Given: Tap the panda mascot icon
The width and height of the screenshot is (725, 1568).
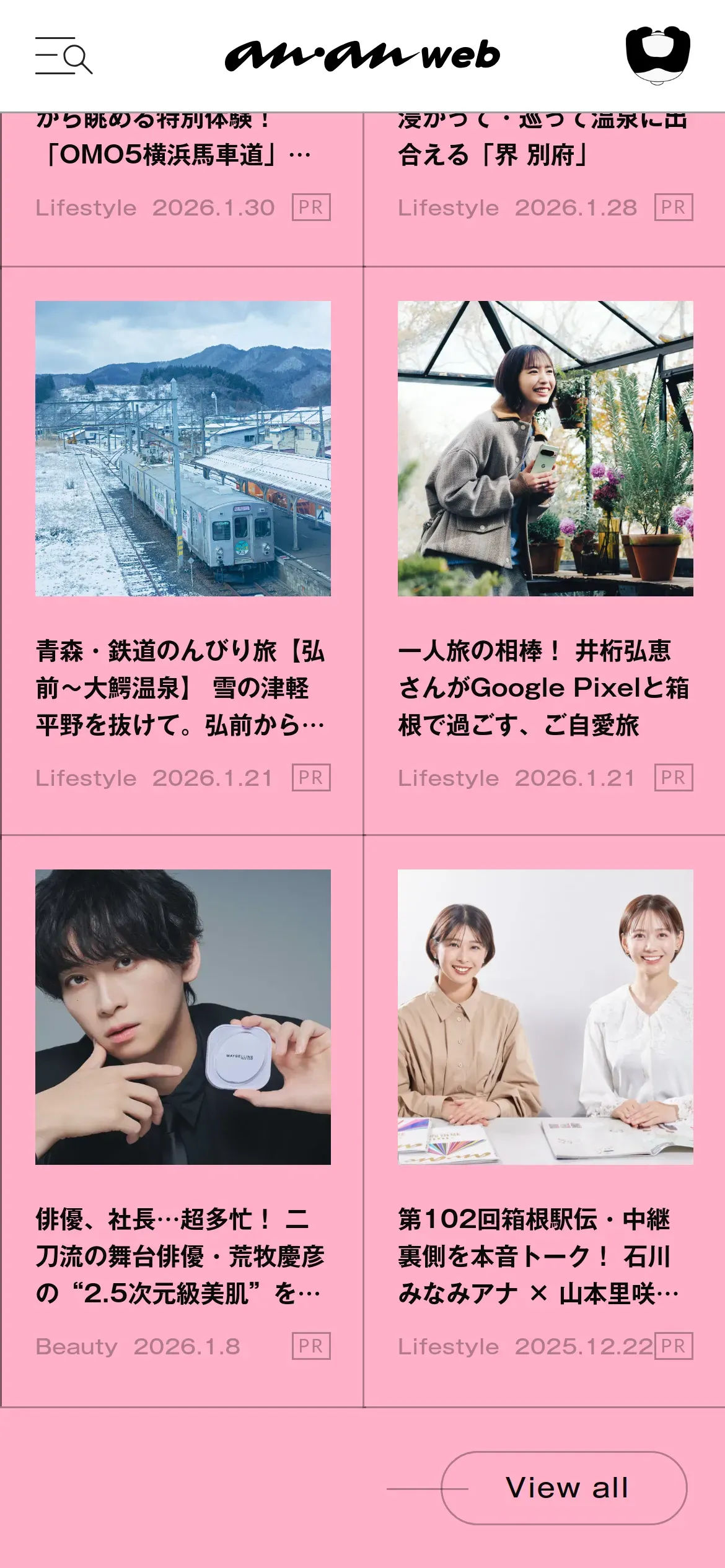Looking at the screenshot, I should pos(657,54).
